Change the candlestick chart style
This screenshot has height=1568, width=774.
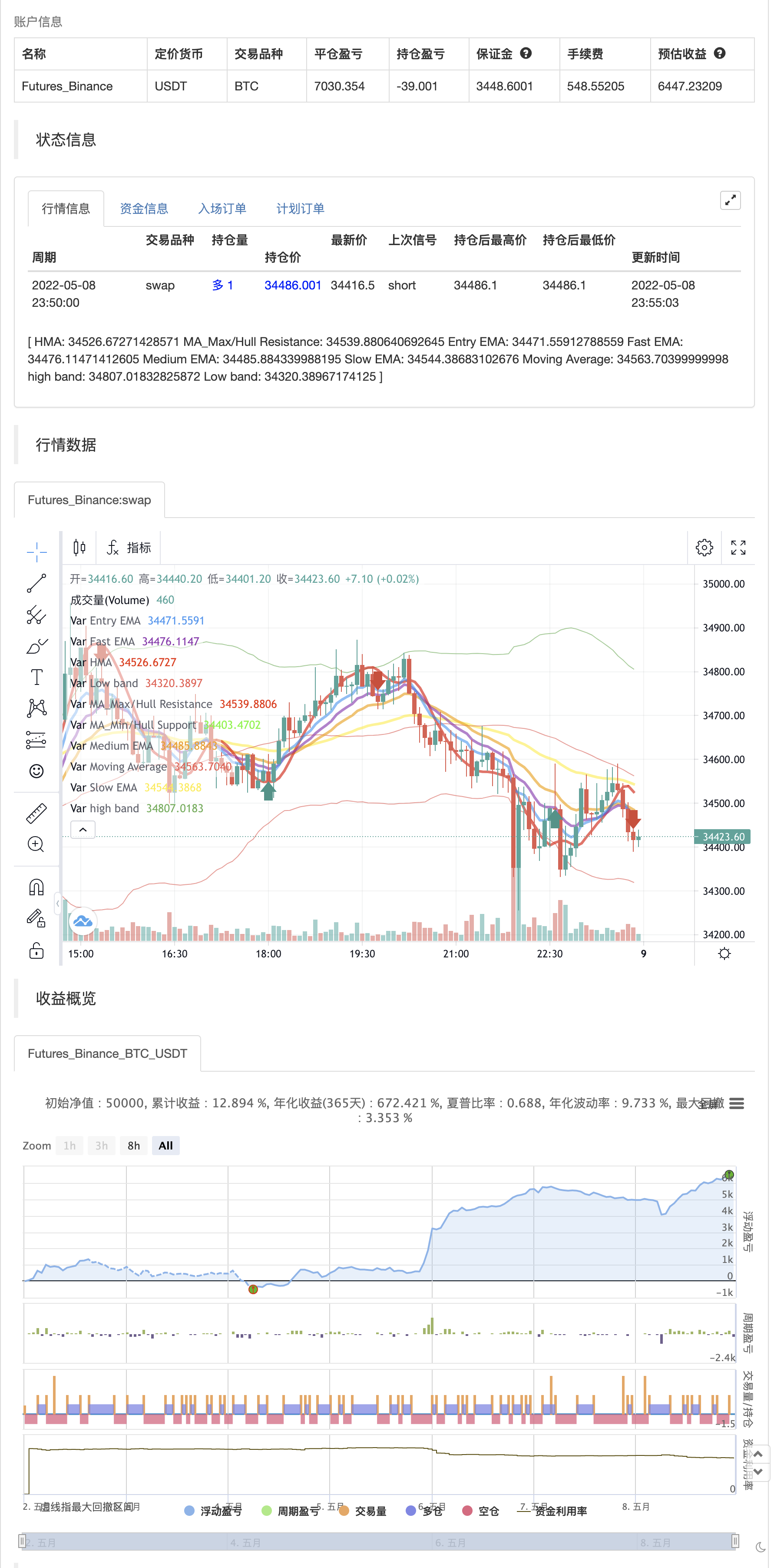coord(79,548)
